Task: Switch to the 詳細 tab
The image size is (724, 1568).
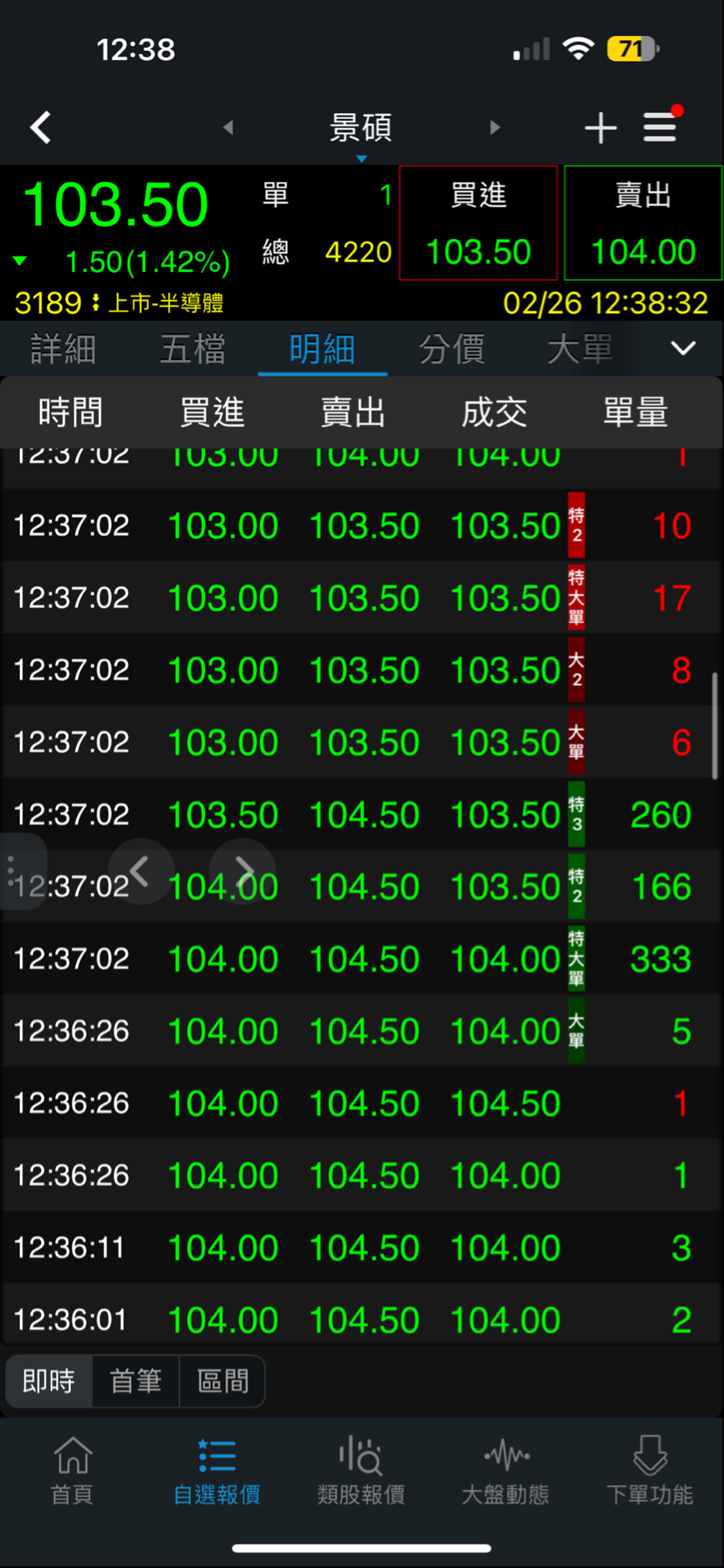Action: click(x=63, y=349)
